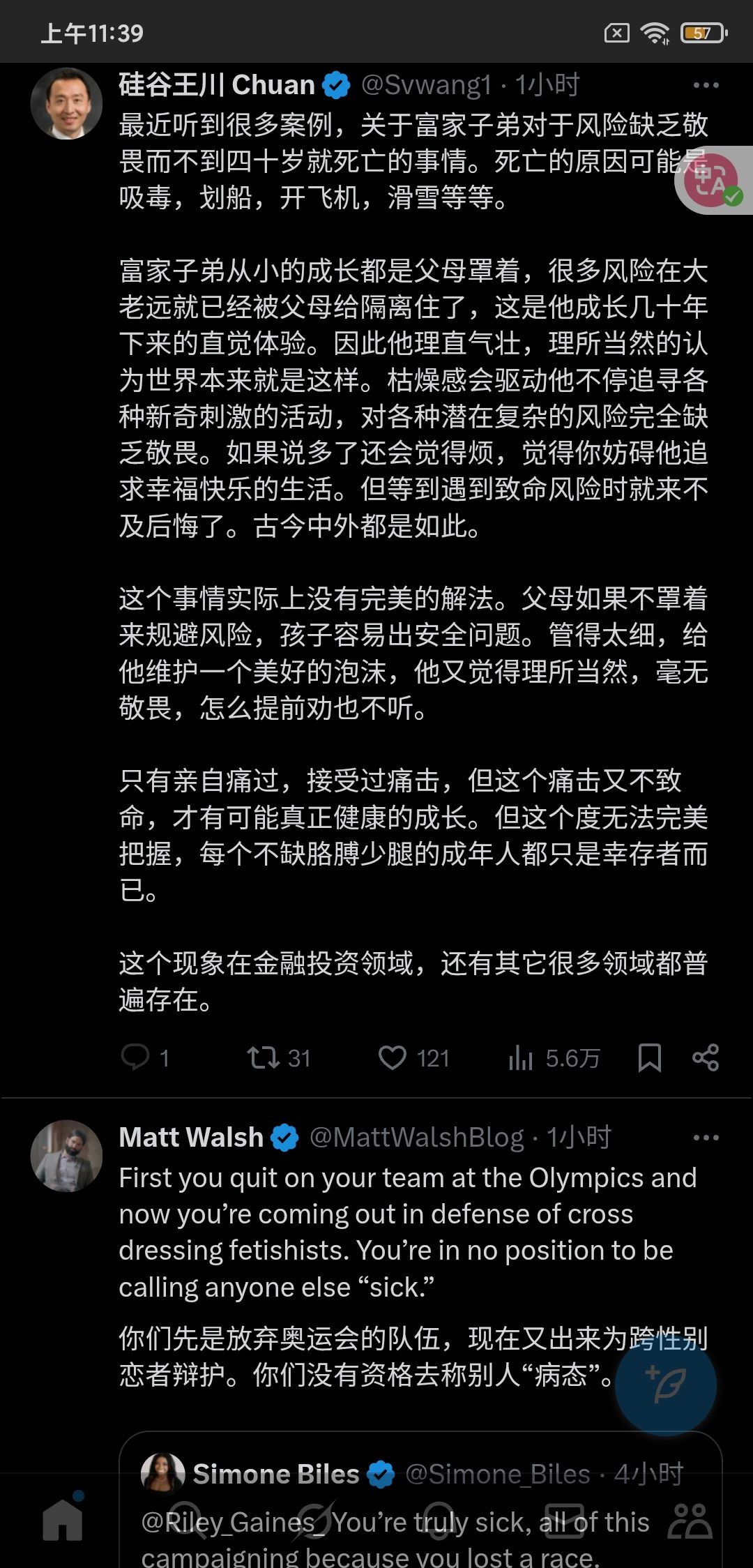Open the Messages tab

565,1521
